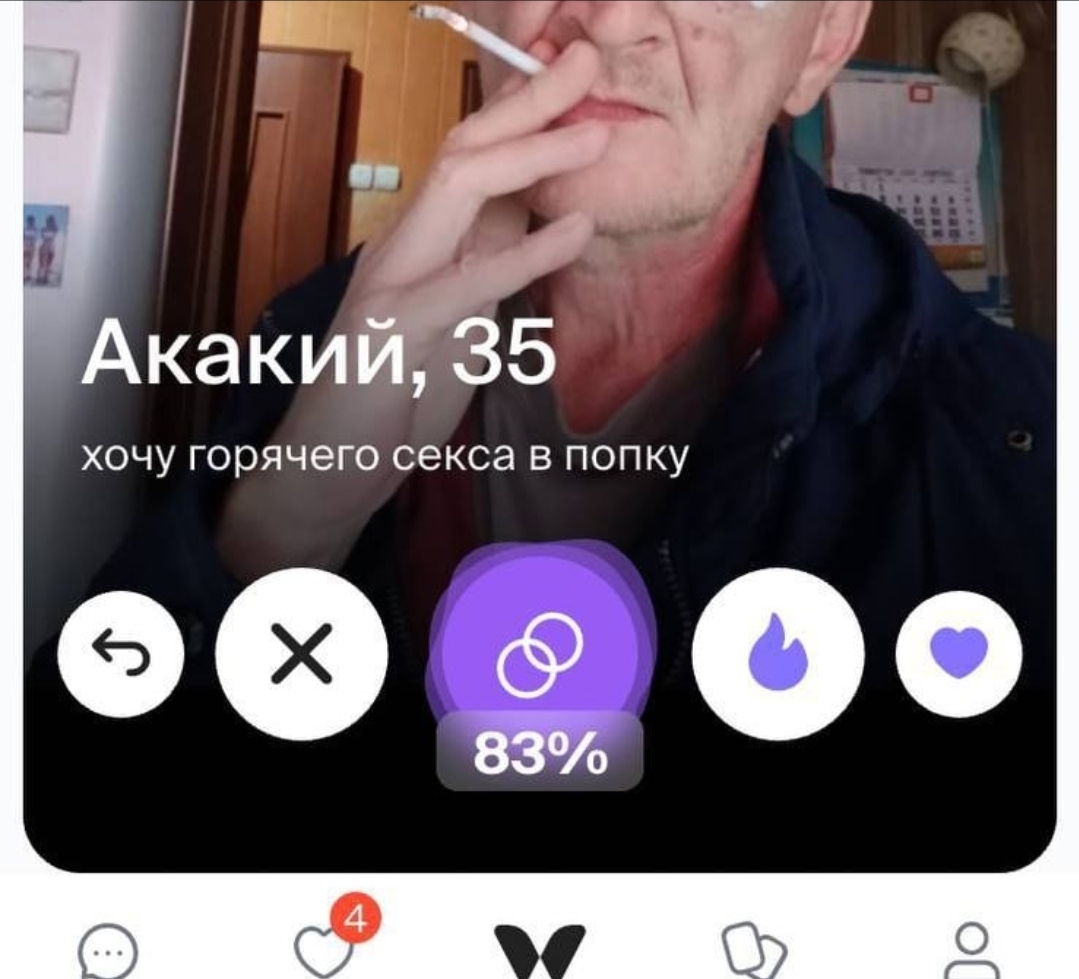Open the chats tab
This screenshot has height=979, width=1079.
click(x=108, y=950)
